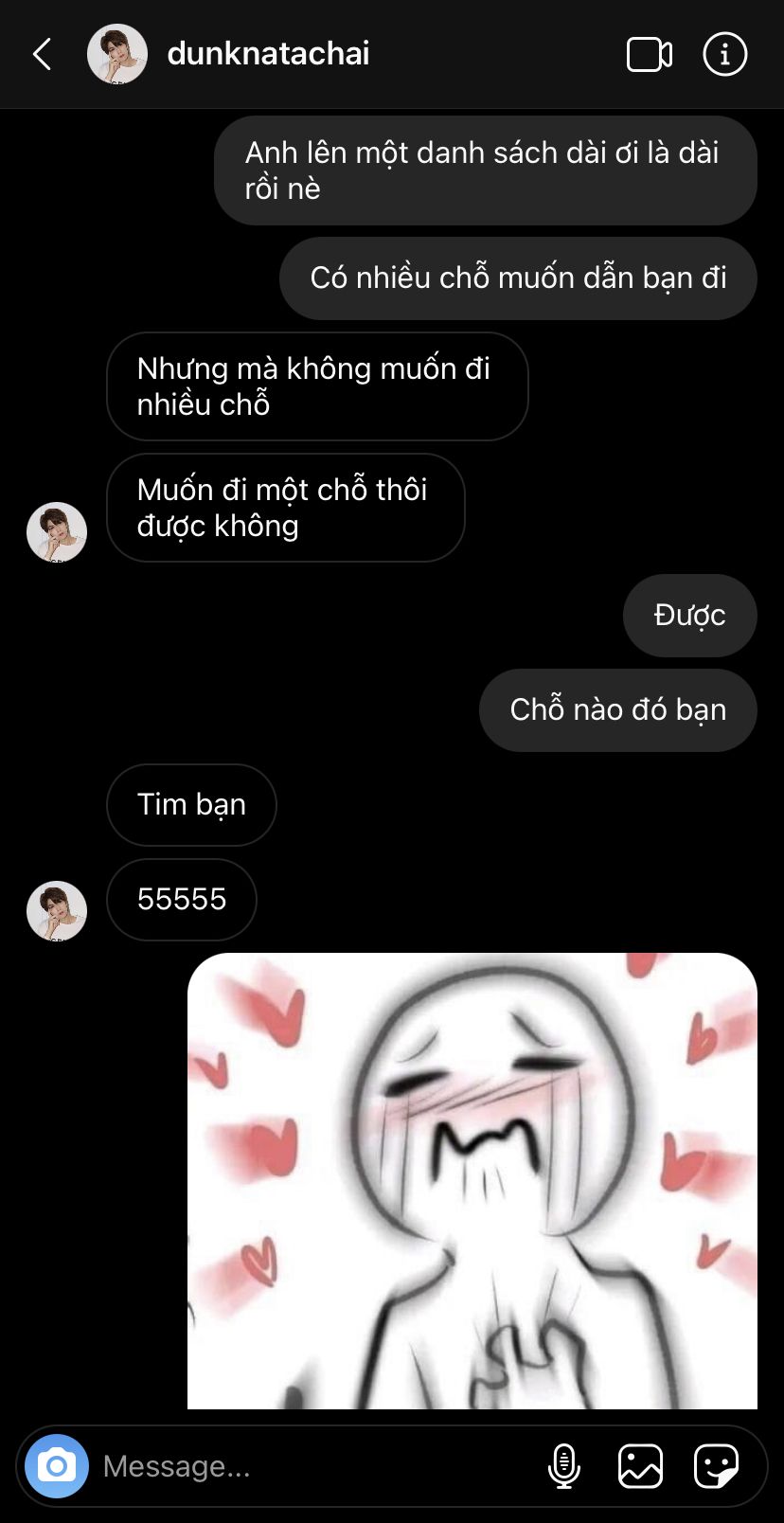The image size is (784, 1523).
Task: Record a voice message
Action: 564,1466
